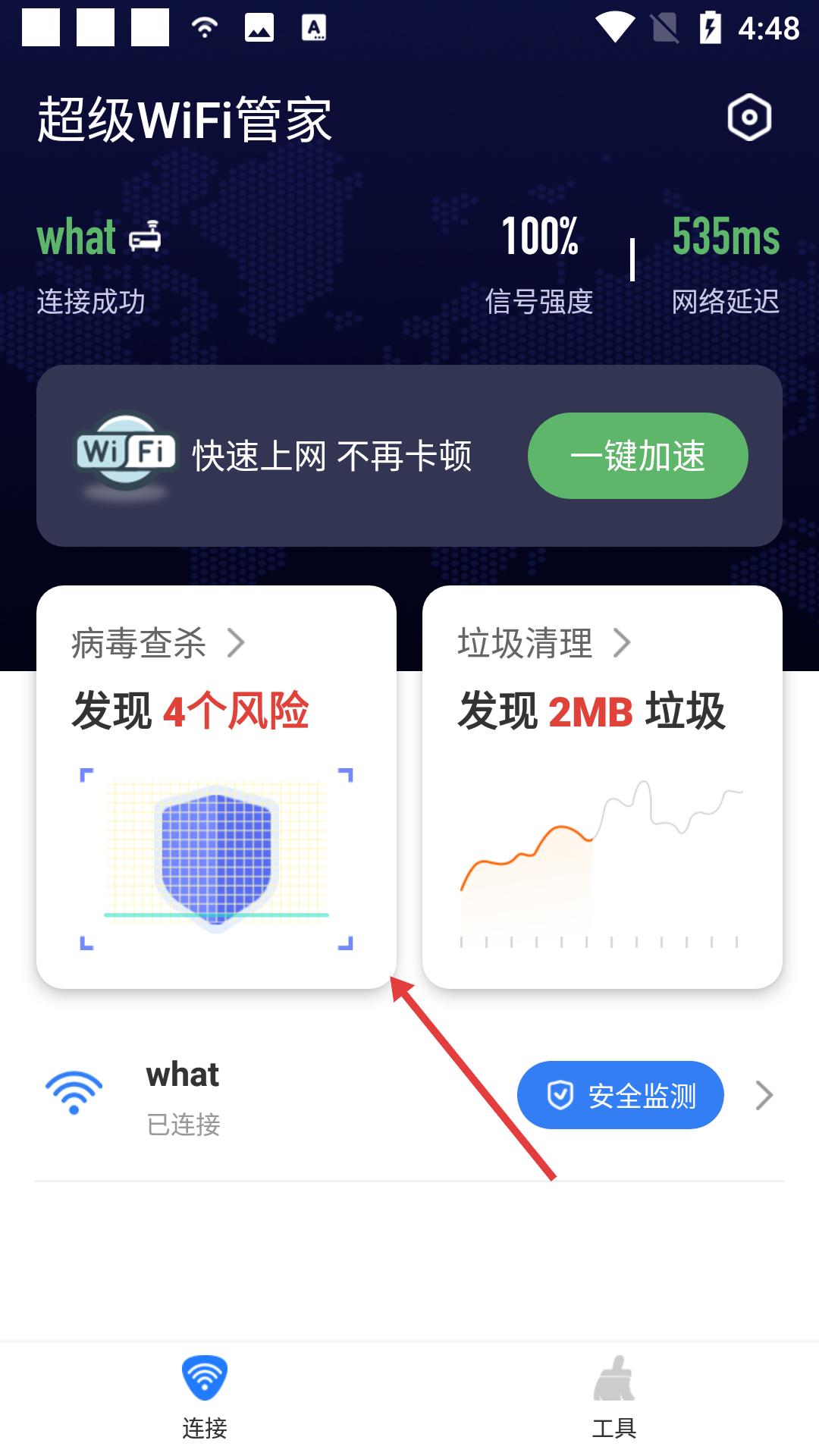
Task: Open the 垃圾清理 card
Action: click(602, 786)
